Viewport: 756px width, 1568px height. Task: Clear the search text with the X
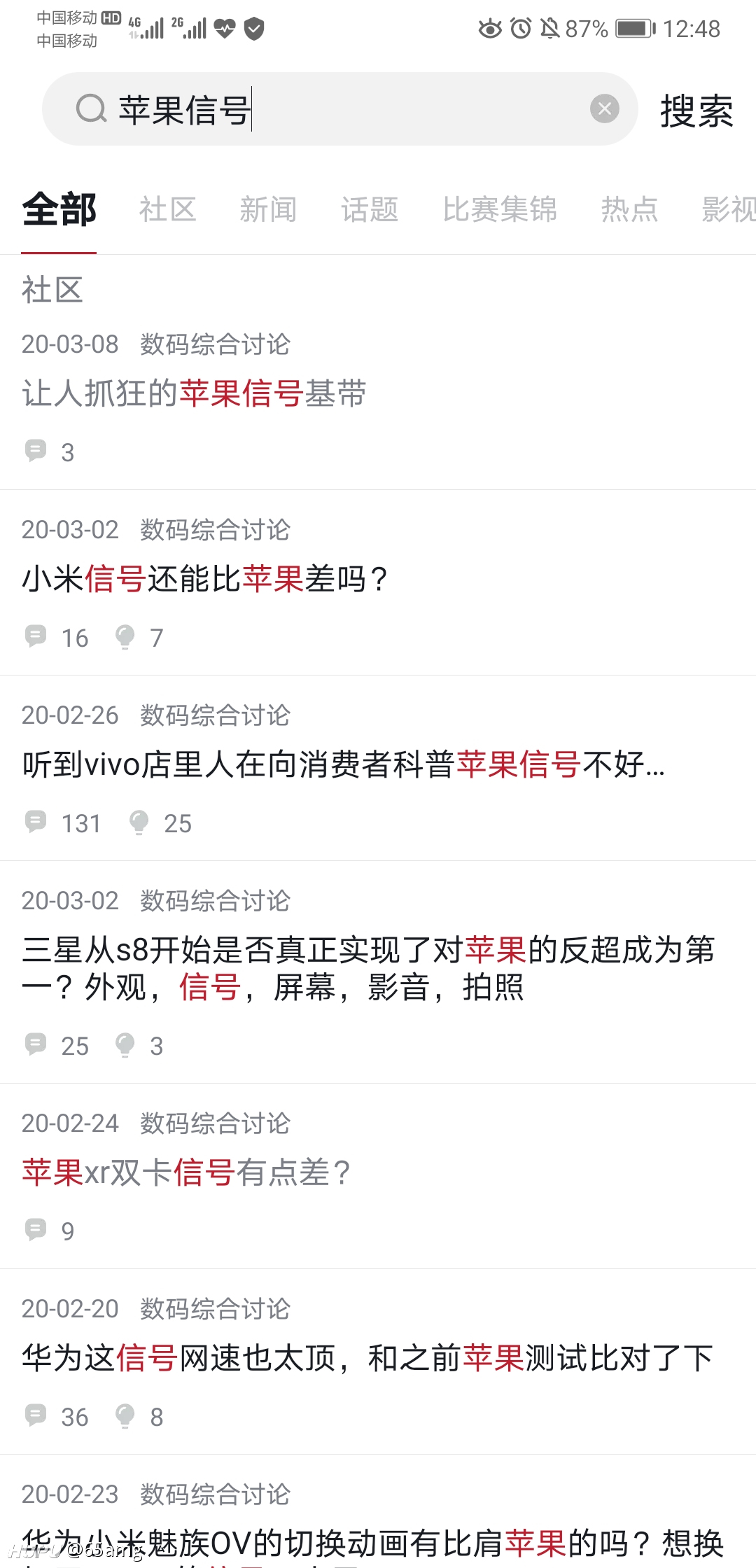[x=605, y=109]
